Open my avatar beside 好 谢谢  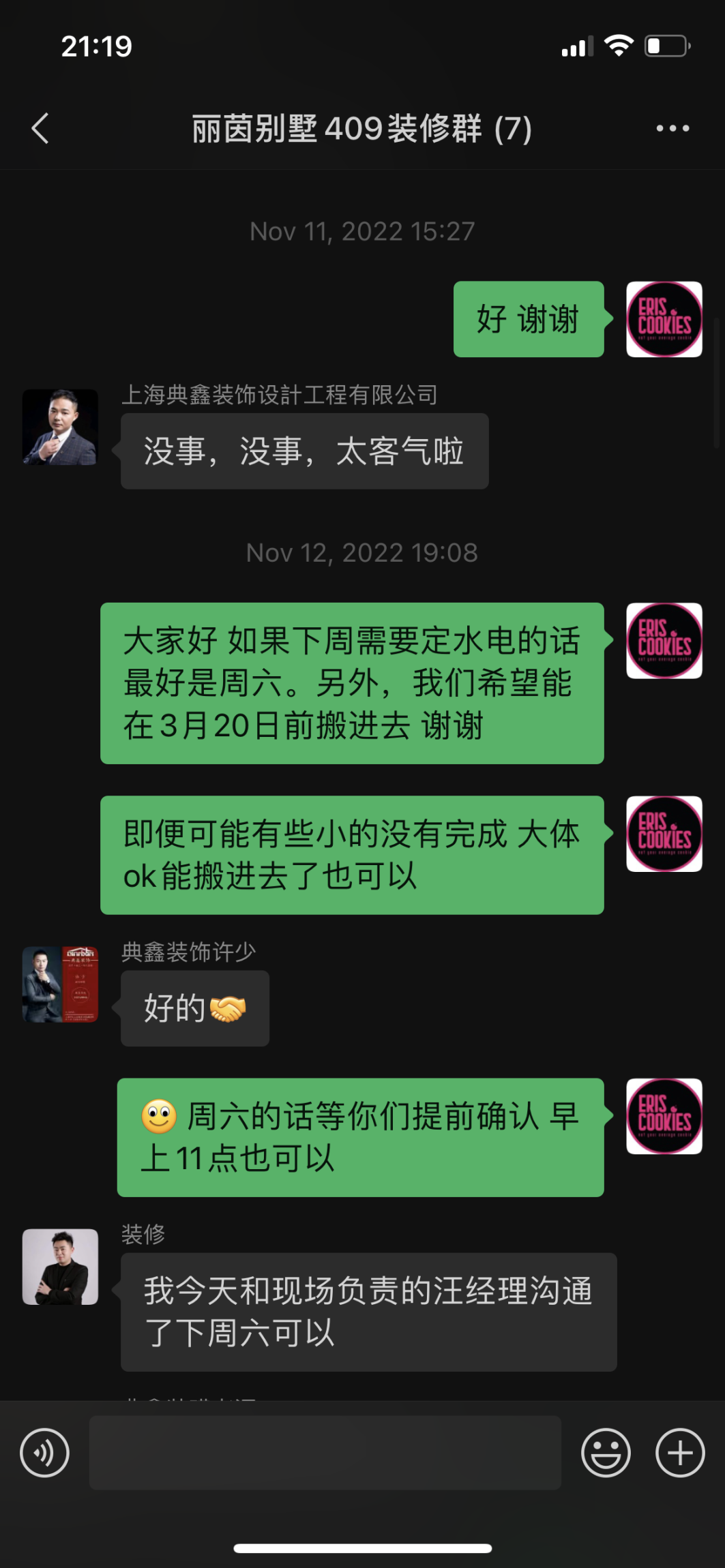tap(664, 319)
